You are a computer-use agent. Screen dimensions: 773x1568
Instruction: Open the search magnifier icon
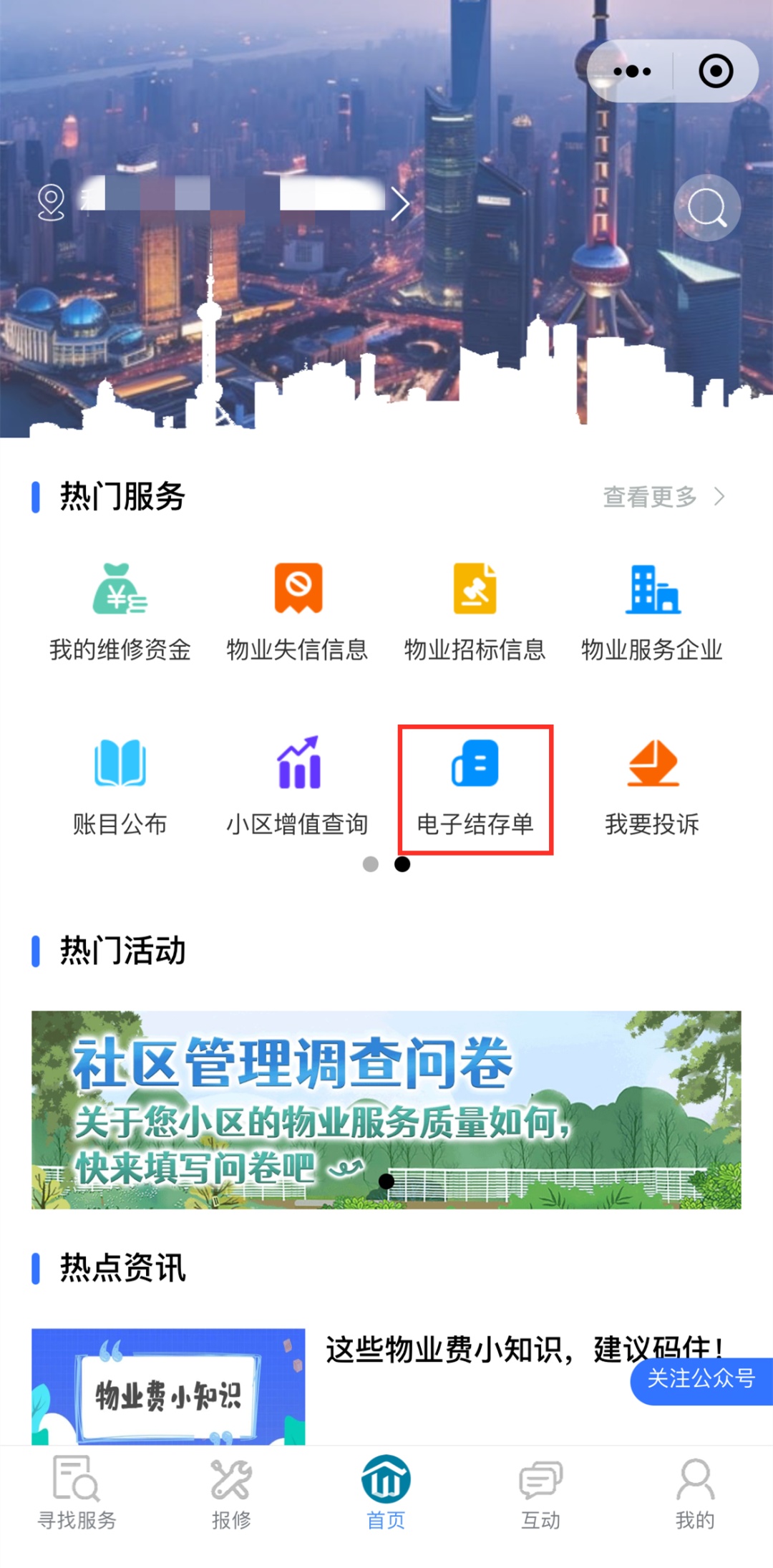[x=707, y=208]
